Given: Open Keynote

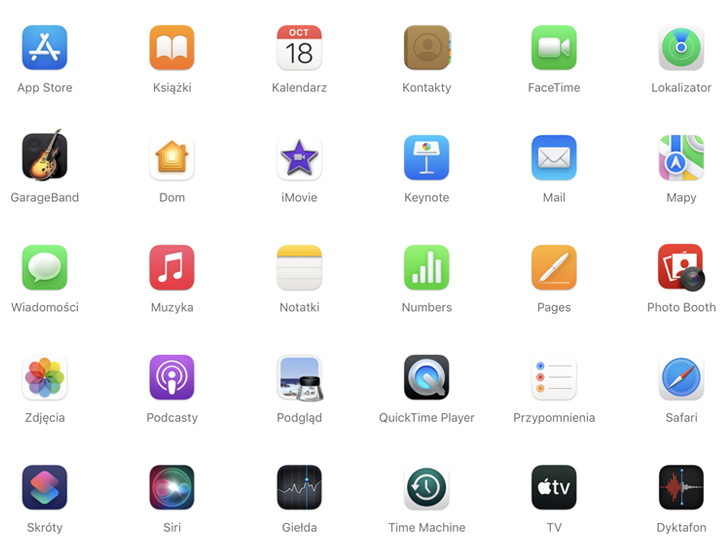Looking at the screenshot, I should [x=427, y=158].
